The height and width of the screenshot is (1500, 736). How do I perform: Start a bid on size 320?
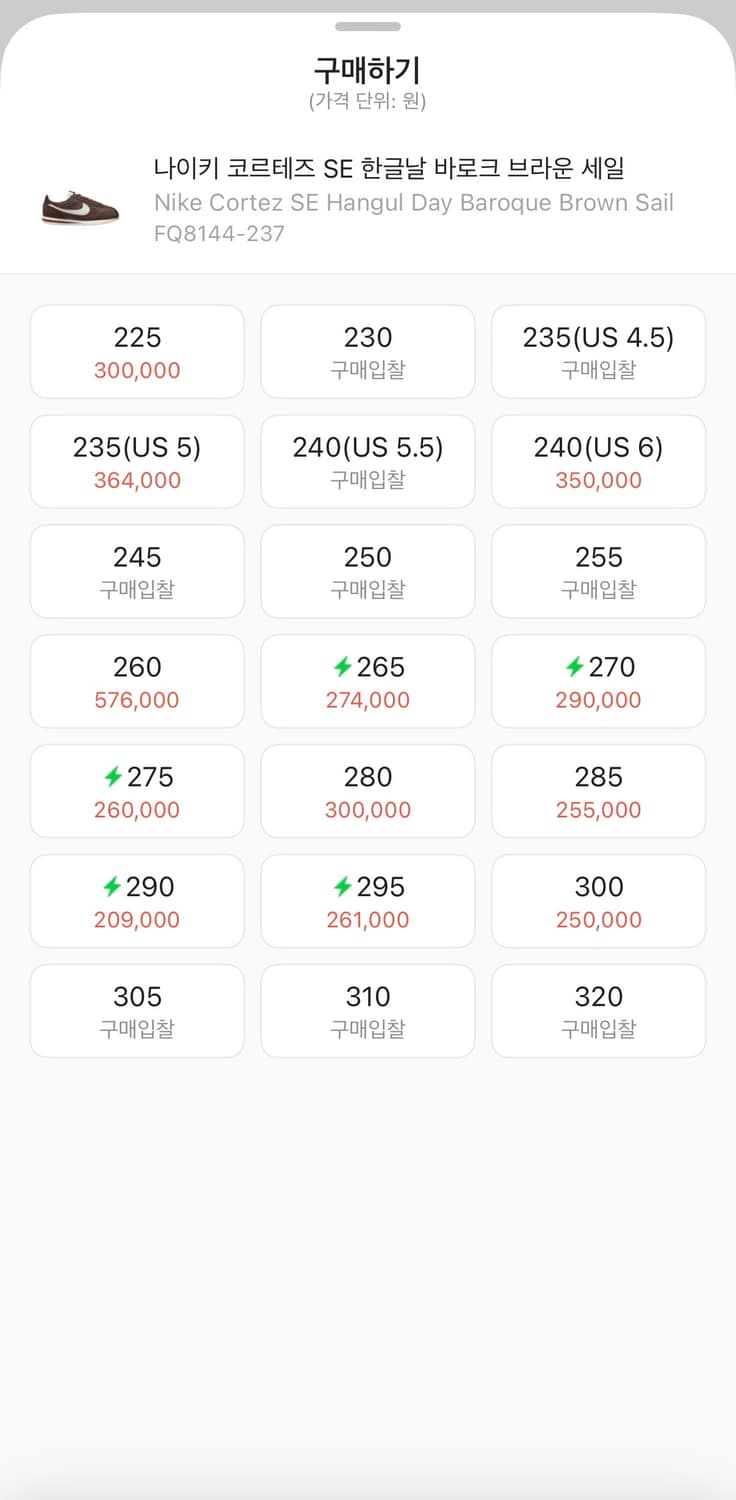598,1010
